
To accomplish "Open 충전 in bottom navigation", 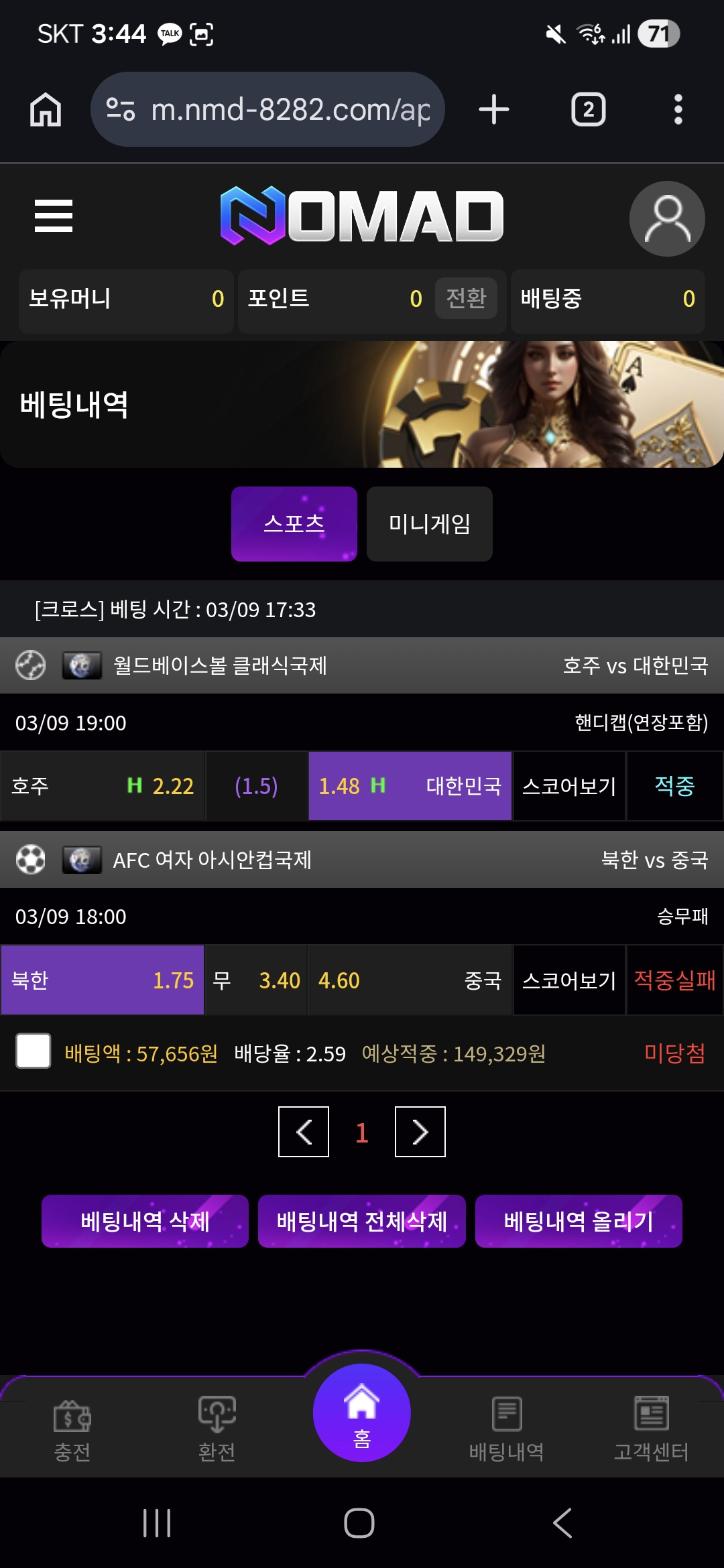I will click(72, 1429).
